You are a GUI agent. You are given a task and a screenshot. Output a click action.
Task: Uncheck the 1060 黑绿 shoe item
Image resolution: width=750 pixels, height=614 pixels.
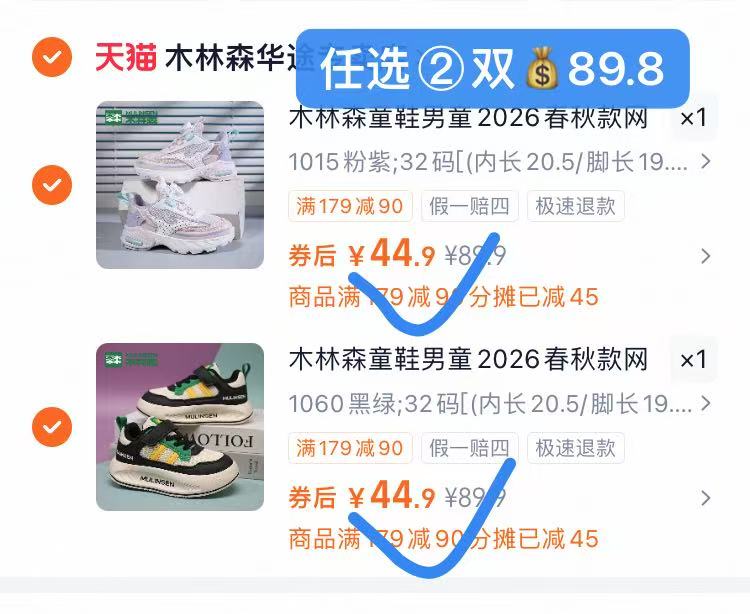point(51,427)
